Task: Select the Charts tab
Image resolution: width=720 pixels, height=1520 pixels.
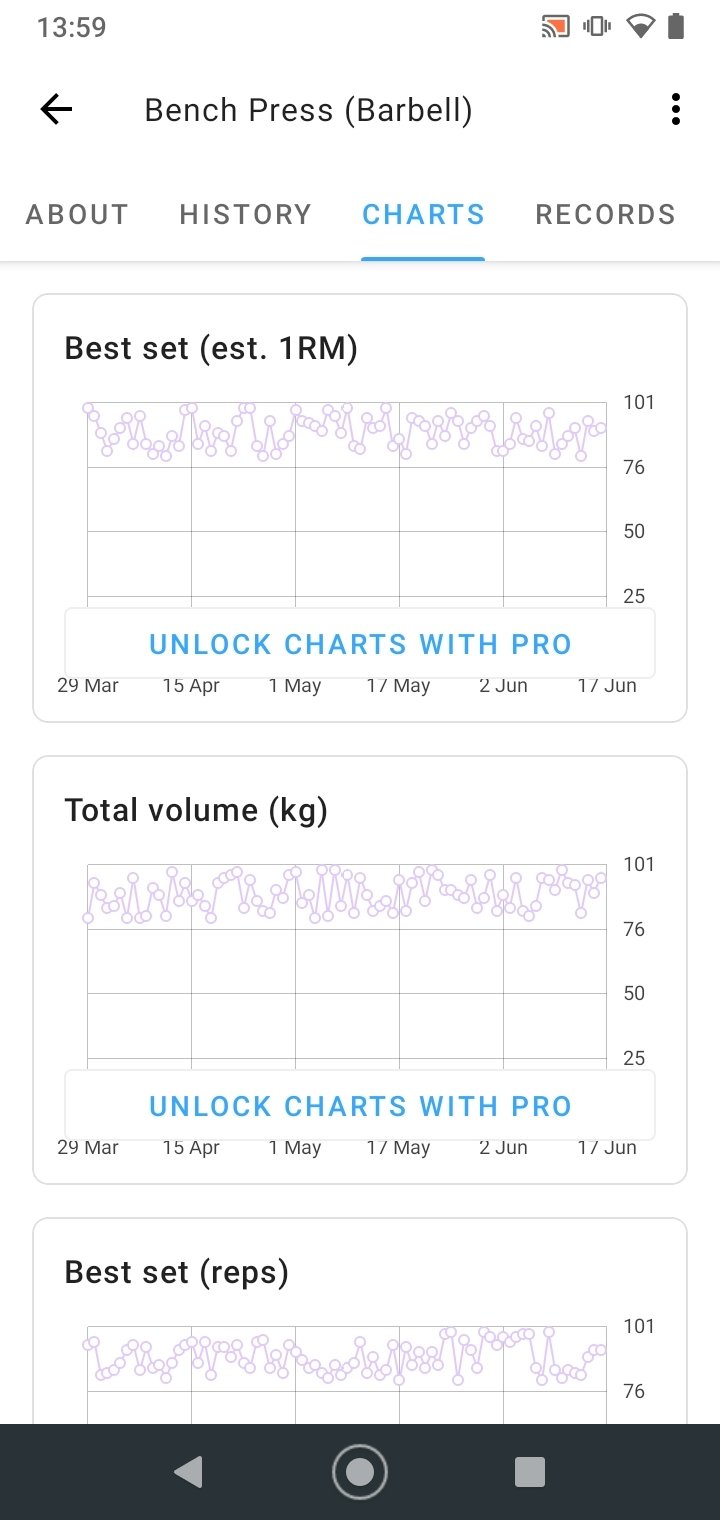Action: point(423,215)
